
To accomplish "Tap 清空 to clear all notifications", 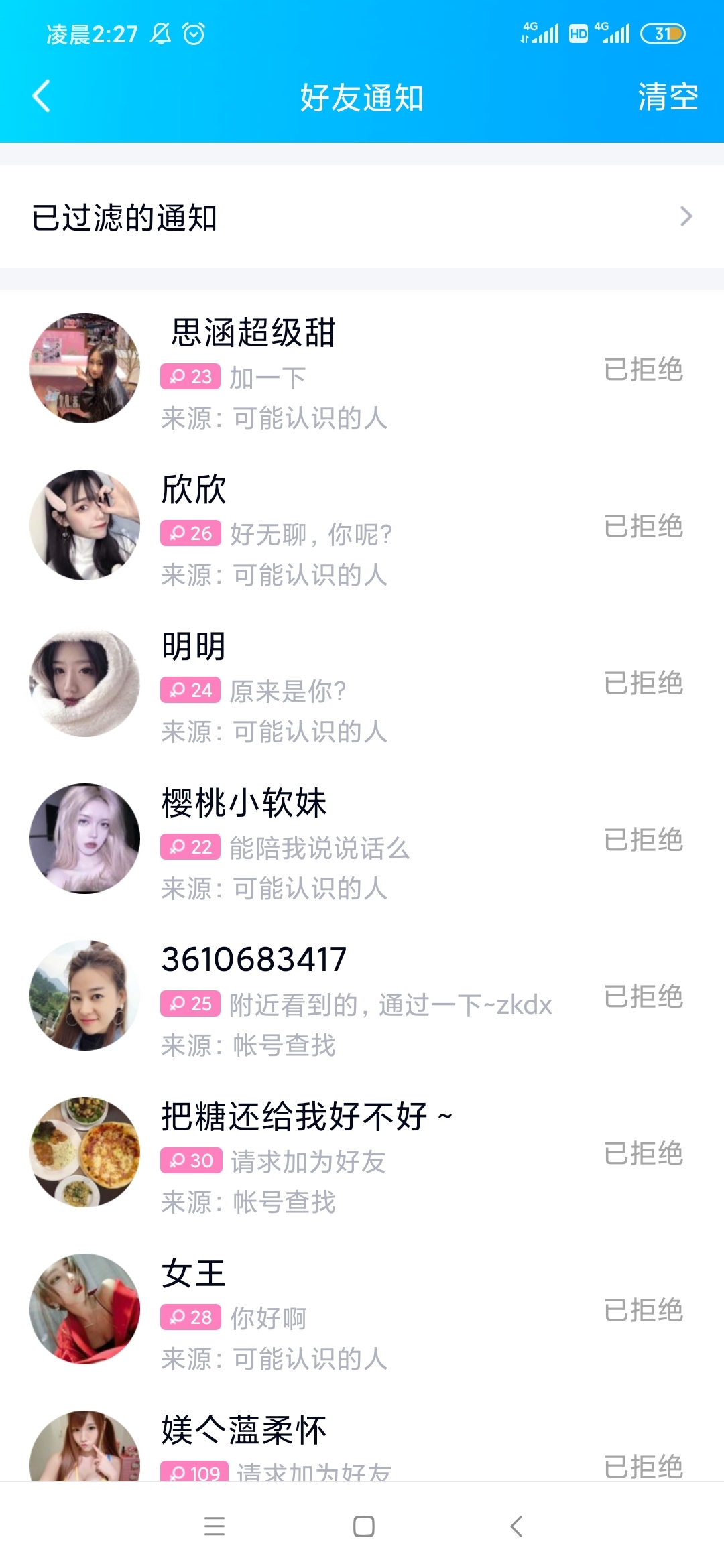I will 667,97.
